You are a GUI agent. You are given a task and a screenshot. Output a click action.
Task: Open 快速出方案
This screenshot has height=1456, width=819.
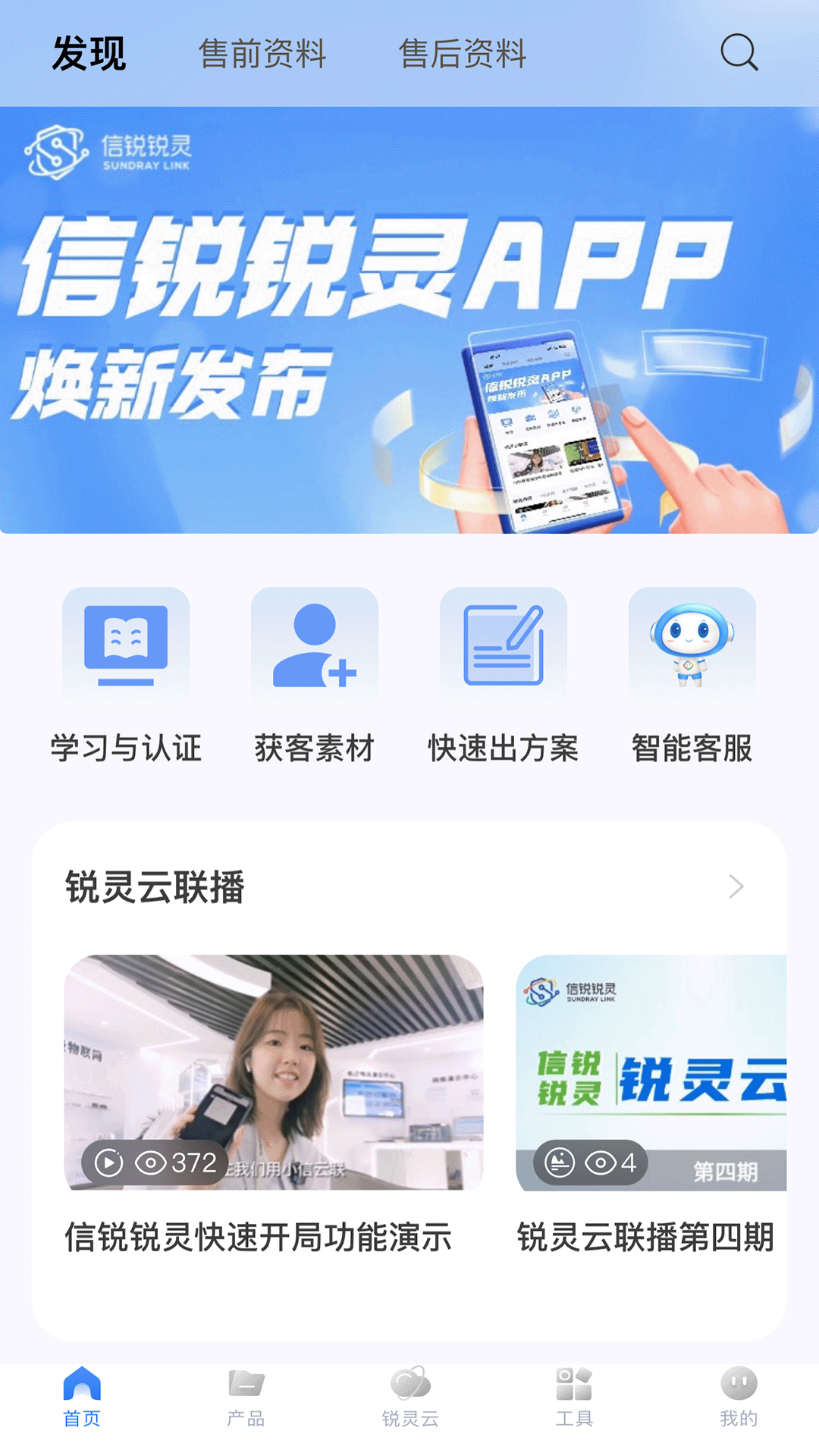coord(503,675)
